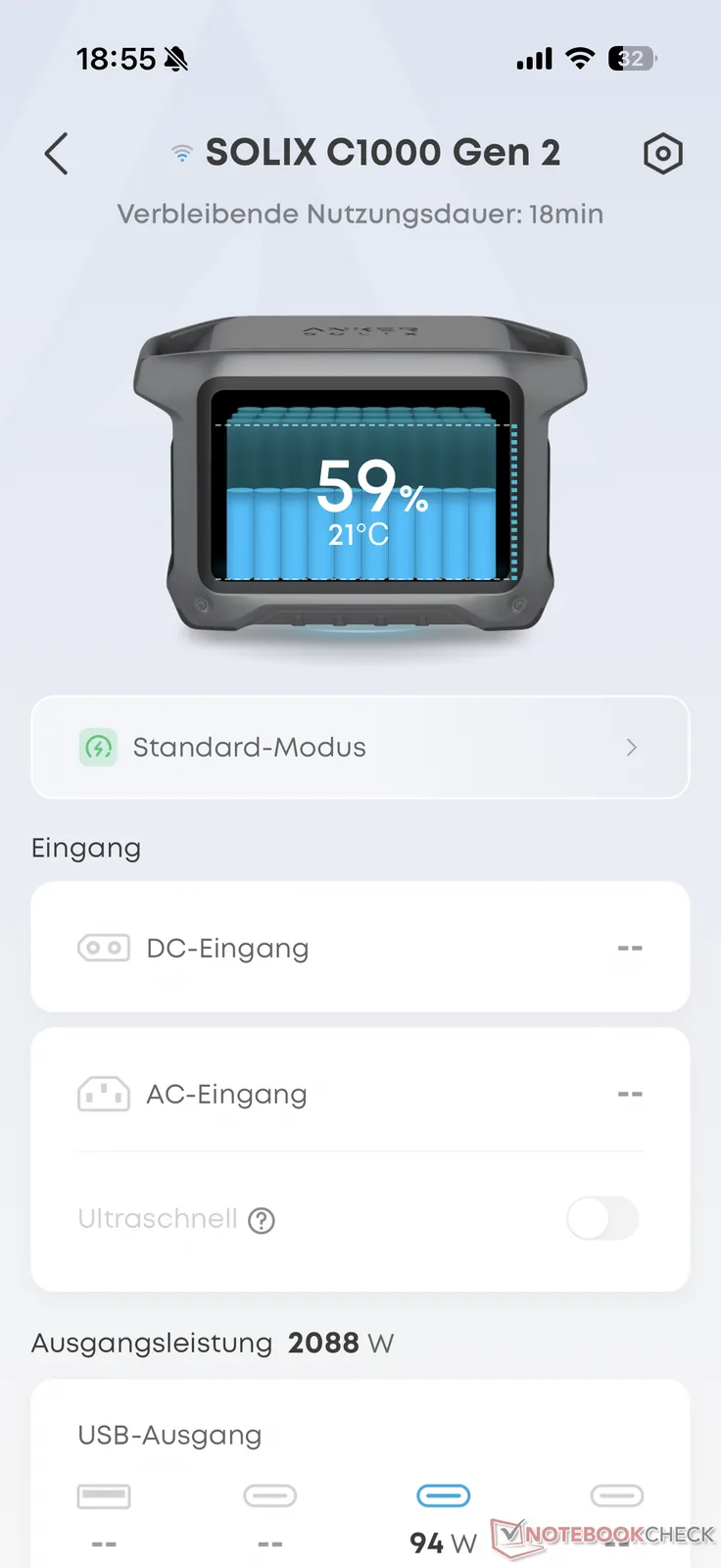Toggle the Ultraschnell charging switch
The height and width of the screenshot is (1568, 721).
(602, 1219)
